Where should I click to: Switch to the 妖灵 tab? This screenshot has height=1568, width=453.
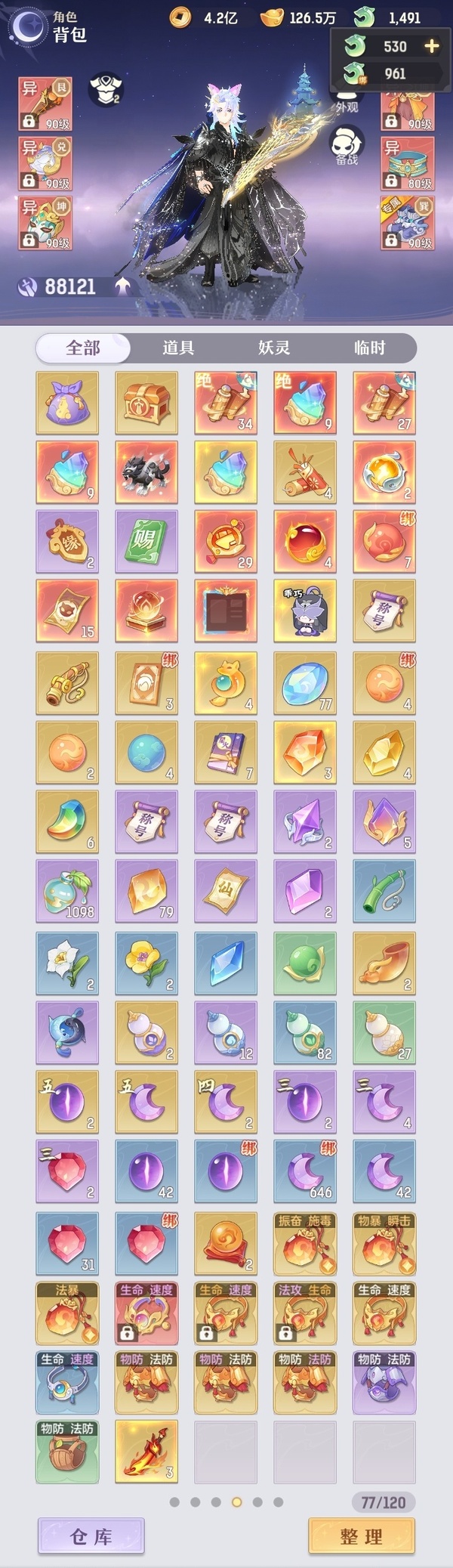(274, 348)
